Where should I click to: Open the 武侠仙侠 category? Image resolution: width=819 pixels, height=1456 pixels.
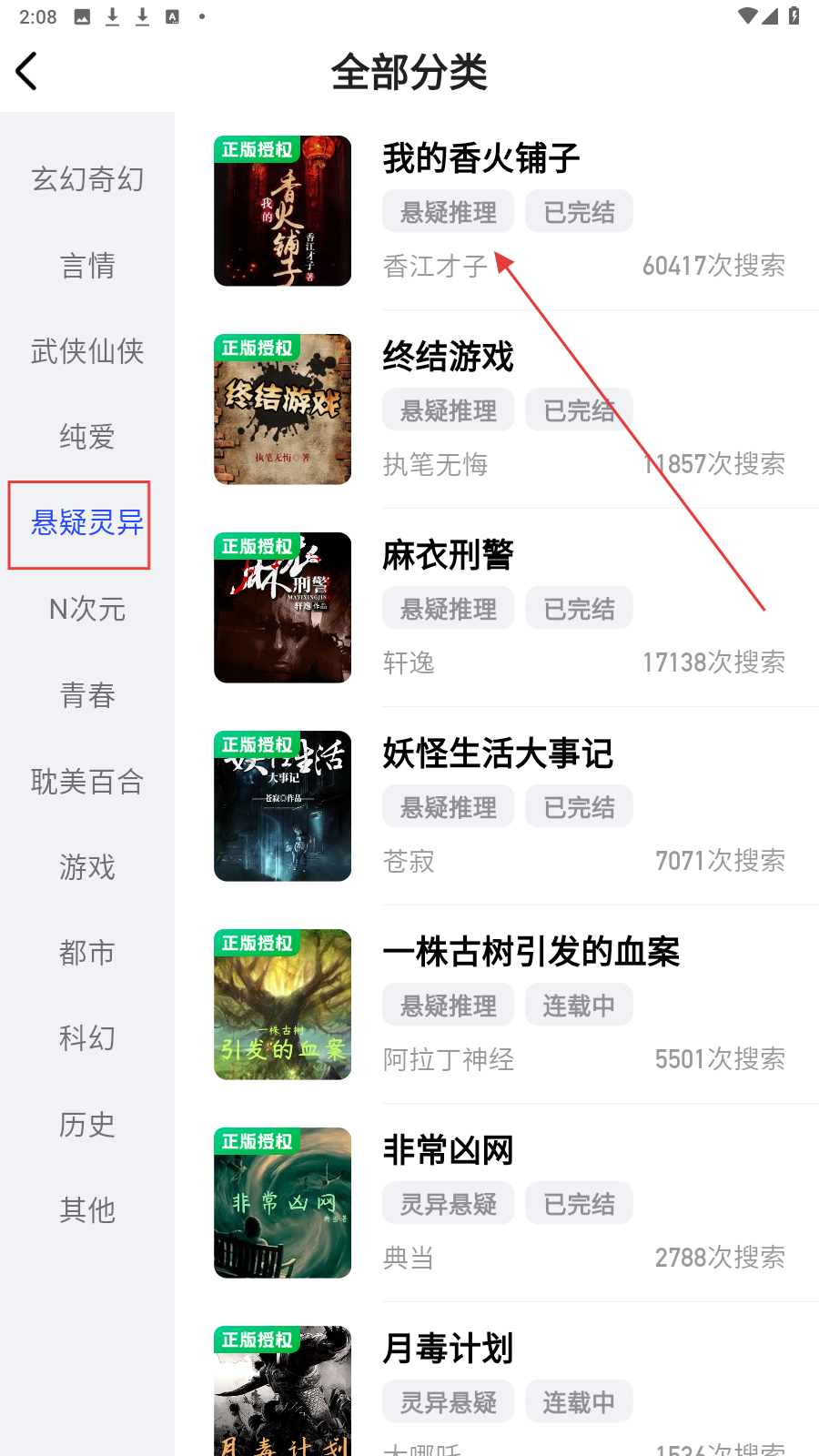coord(87,351)
